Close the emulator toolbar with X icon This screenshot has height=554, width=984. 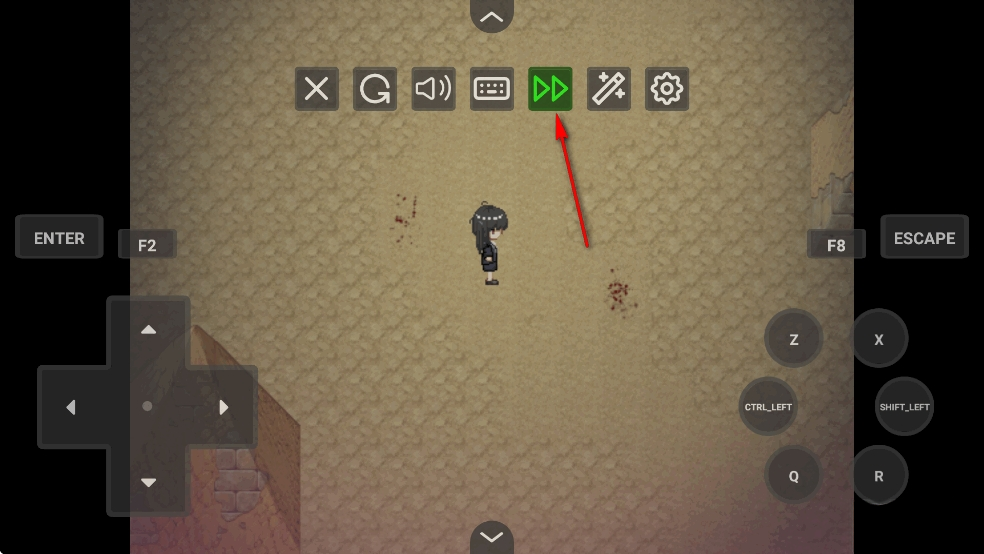point(316,89)
